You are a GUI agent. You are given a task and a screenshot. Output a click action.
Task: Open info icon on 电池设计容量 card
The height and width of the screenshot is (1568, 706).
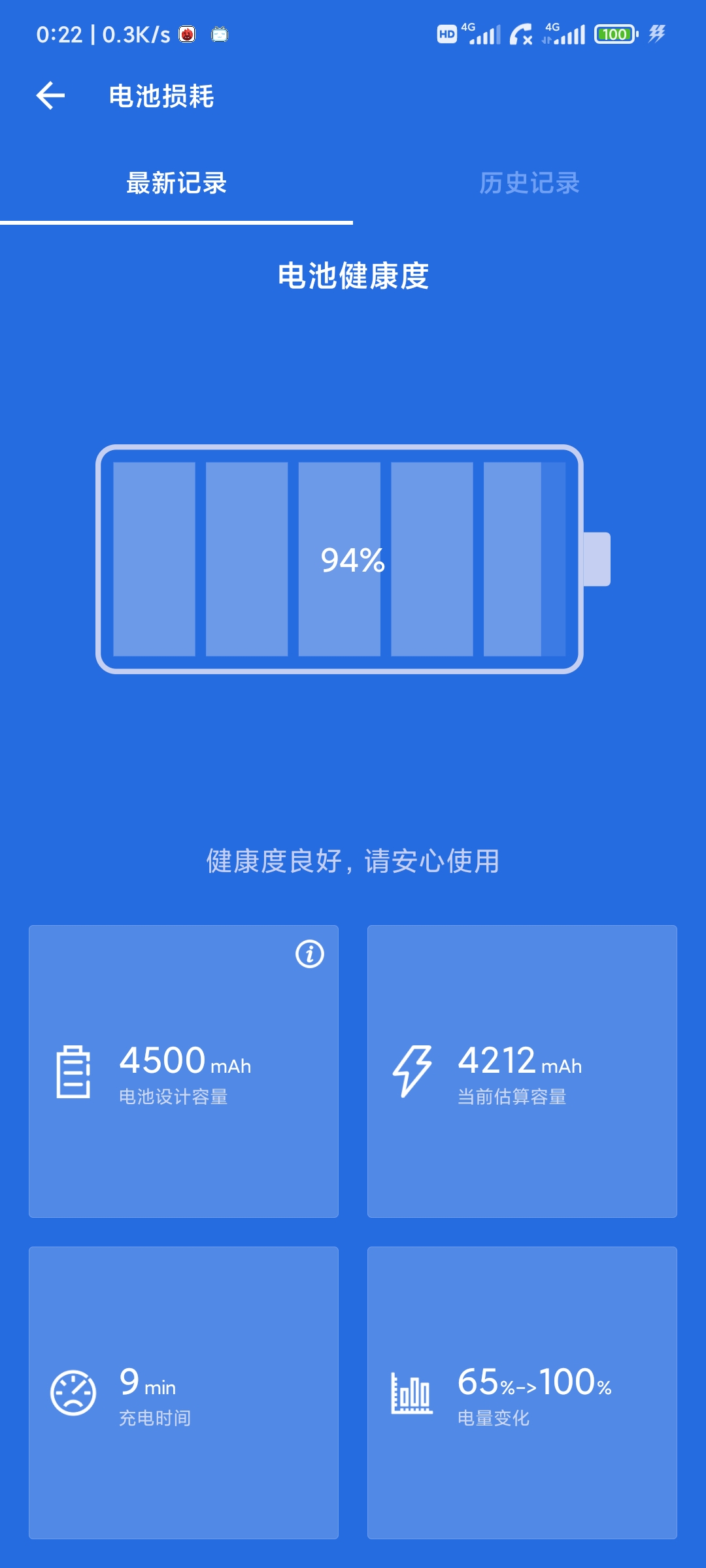[310, 954]
